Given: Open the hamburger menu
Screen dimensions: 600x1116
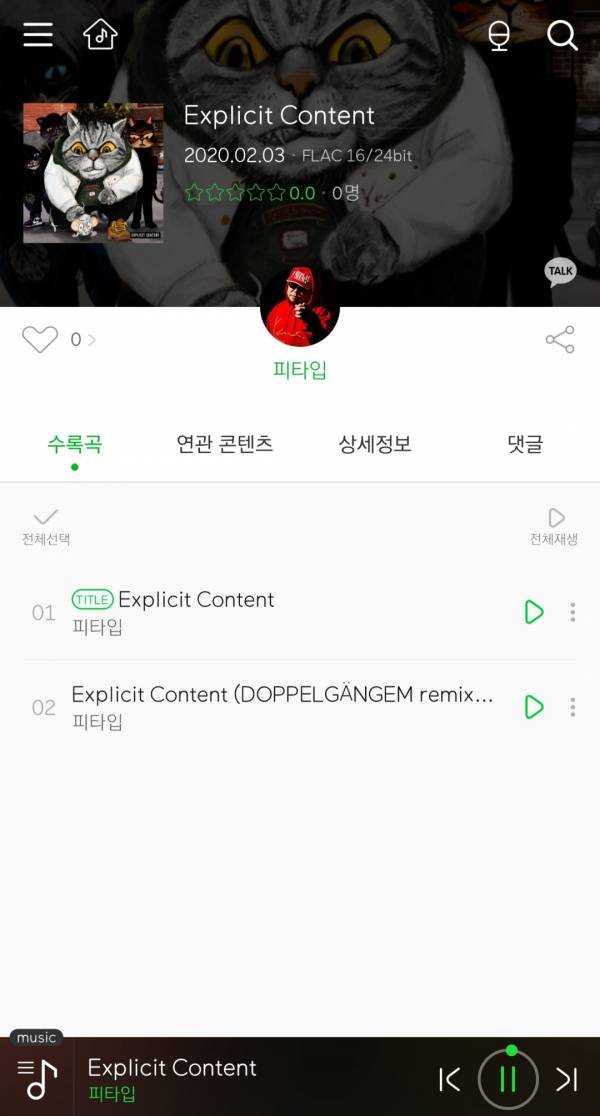Looking at the screenshot, I should 38,35.
